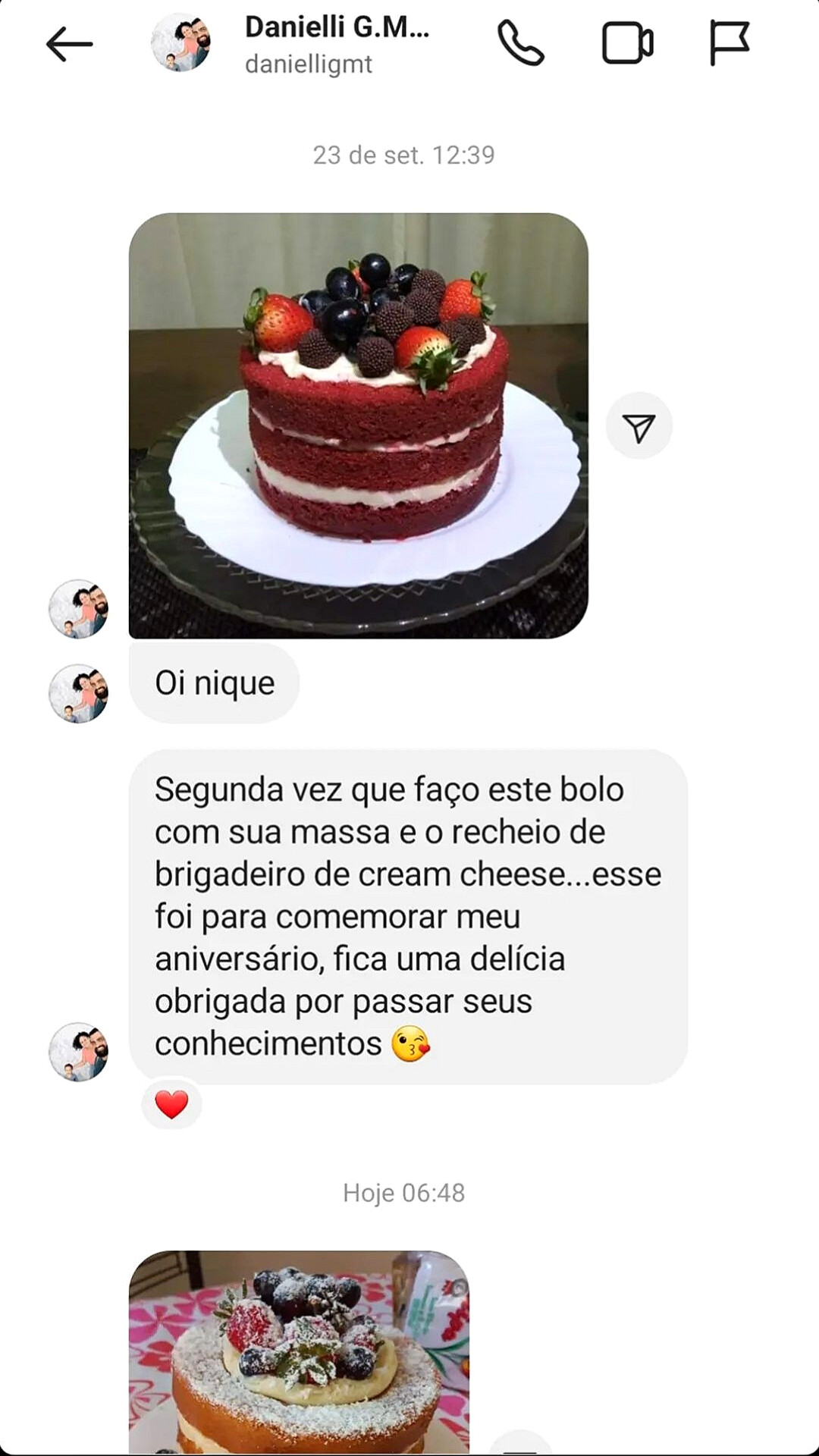Go back with the arrow icon
The width and height of the screenshot is (819, 1456).
pos(69,44)
